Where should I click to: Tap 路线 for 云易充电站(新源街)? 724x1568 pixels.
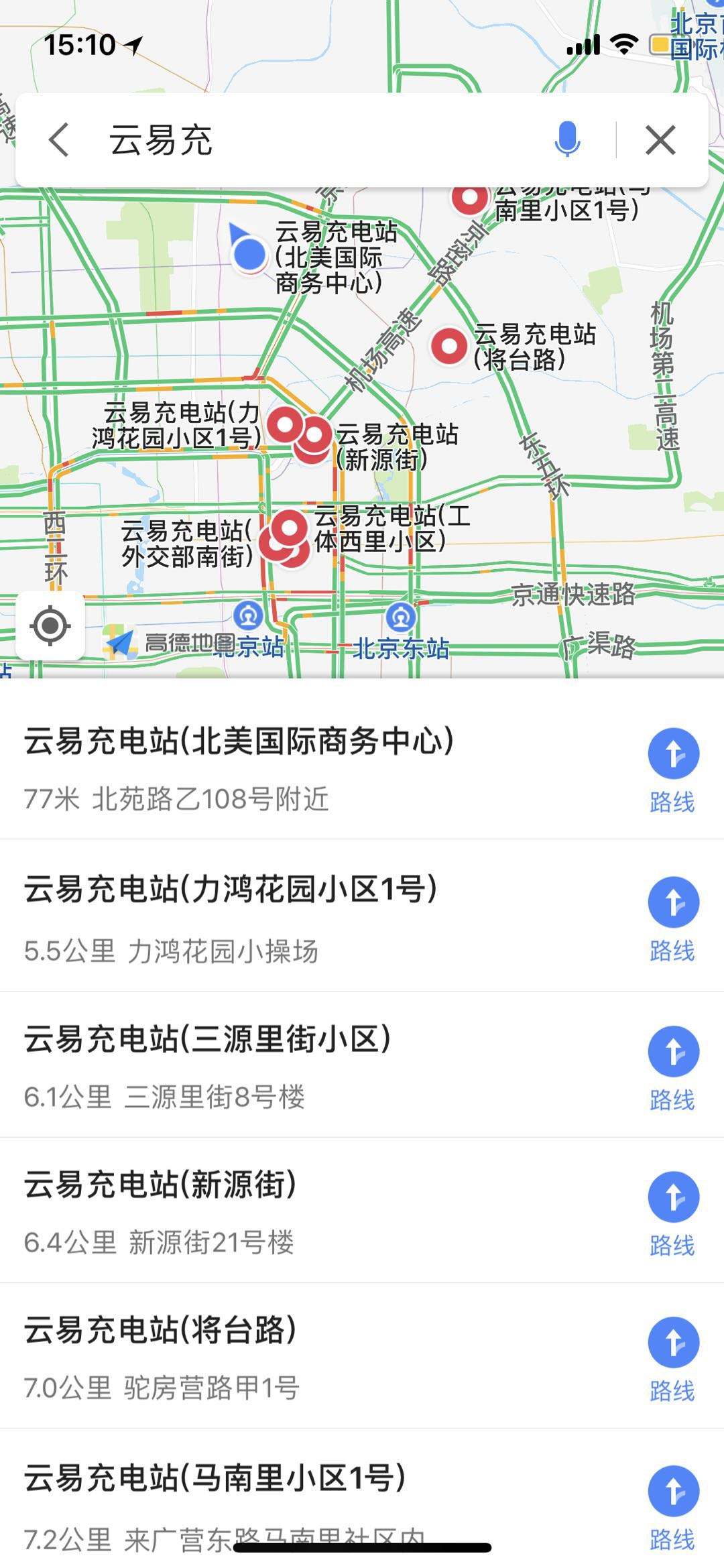(x=674, y=1203)
